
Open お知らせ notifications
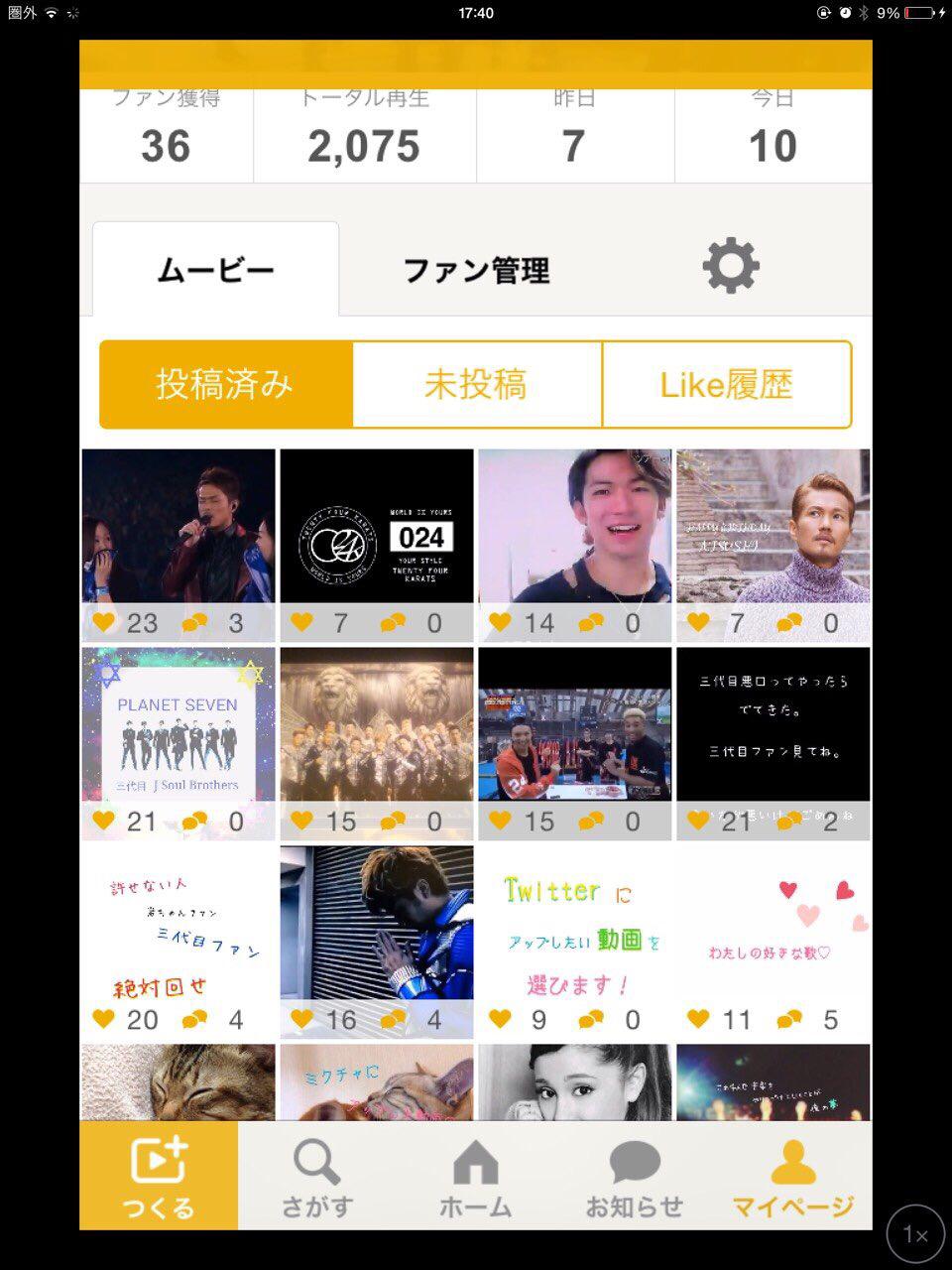coord(635,1176)
